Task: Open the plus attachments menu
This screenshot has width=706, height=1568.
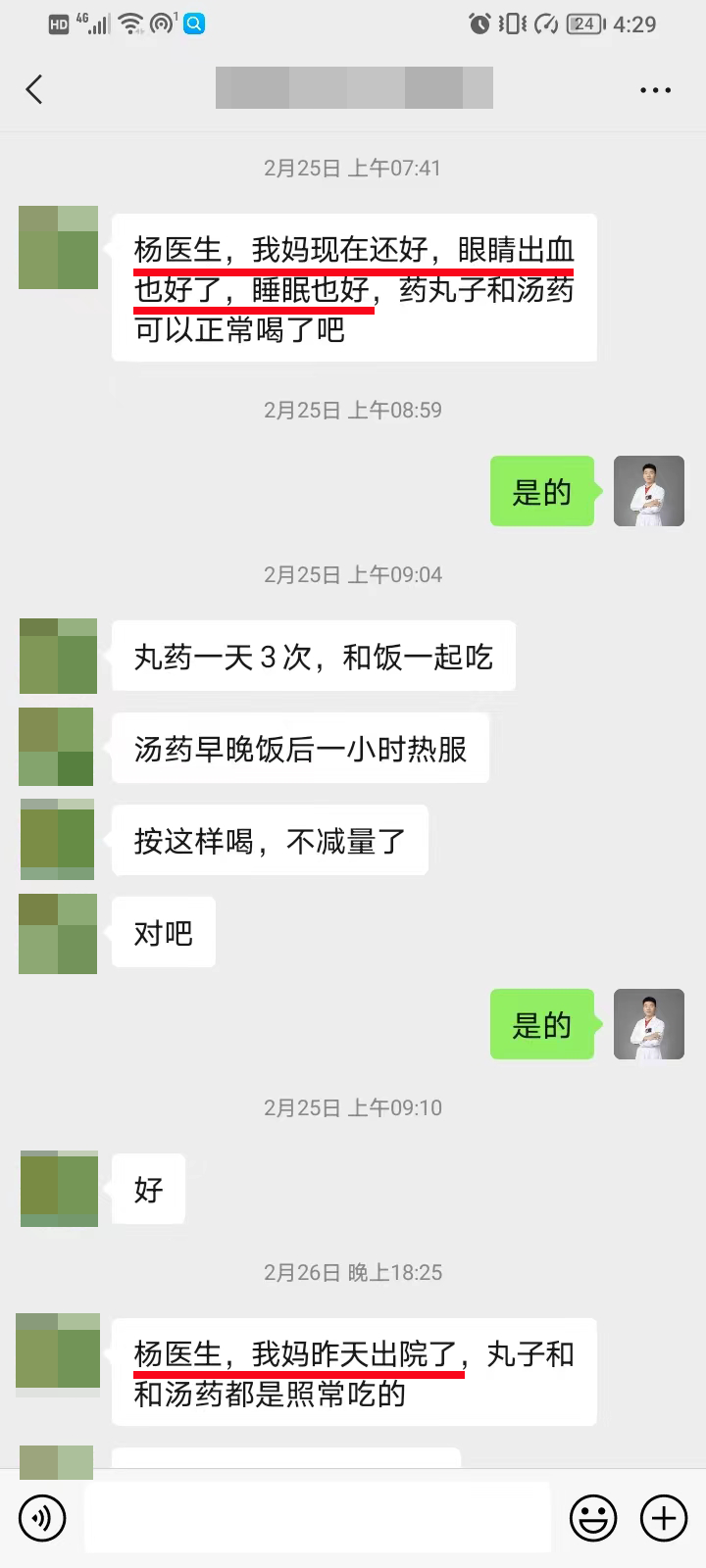Action: tap(664, 1518)
